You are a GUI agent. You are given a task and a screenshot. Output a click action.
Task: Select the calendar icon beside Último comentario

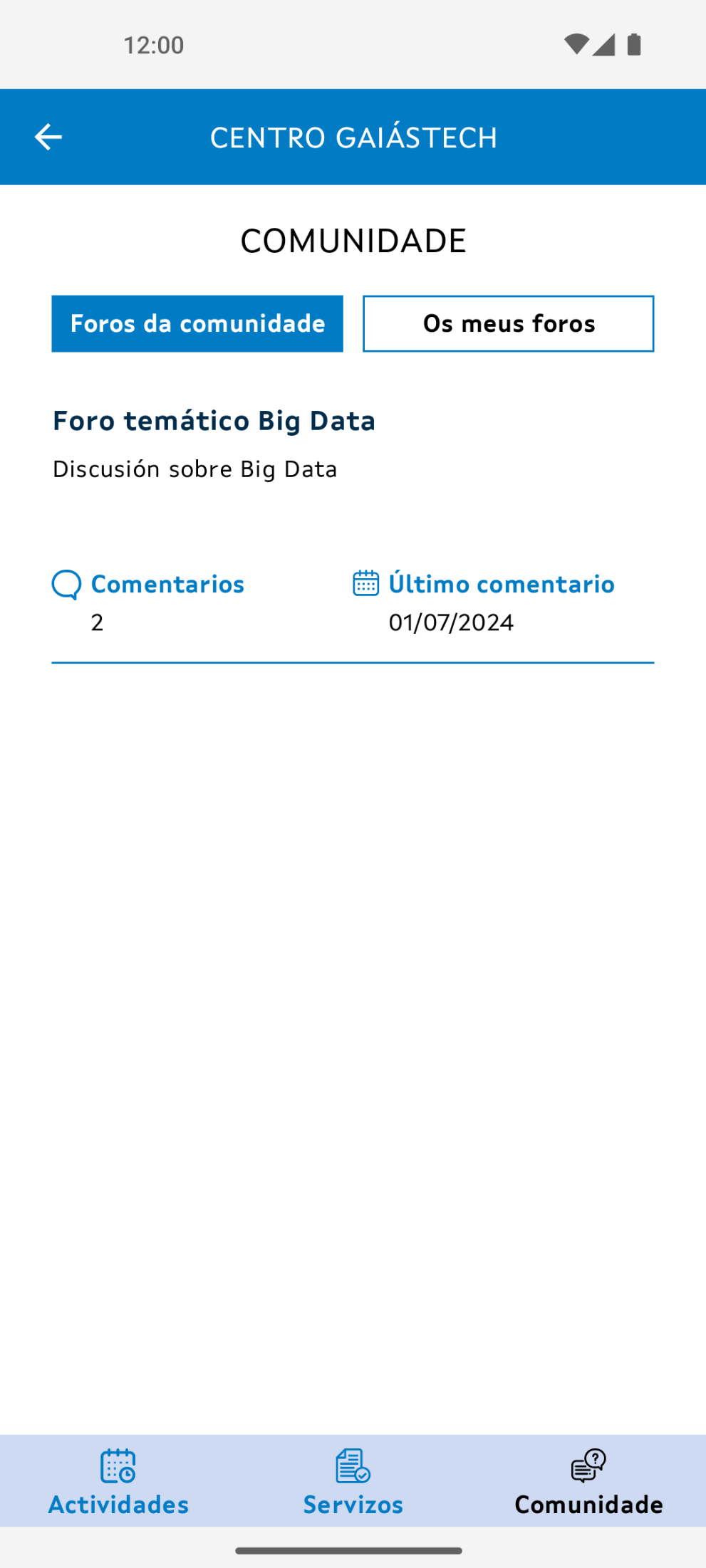click(365, 584)
